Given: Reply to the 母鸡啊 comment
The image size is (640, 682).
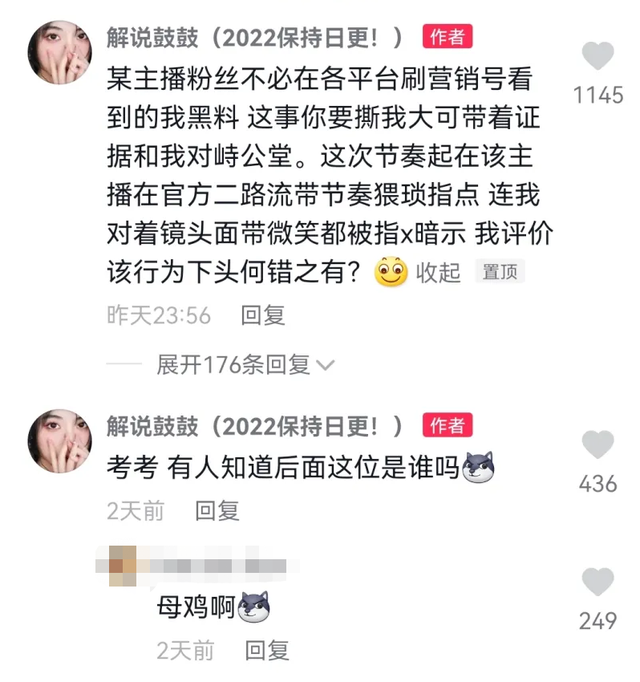Looking at the screenshot, I should point(267,650).
